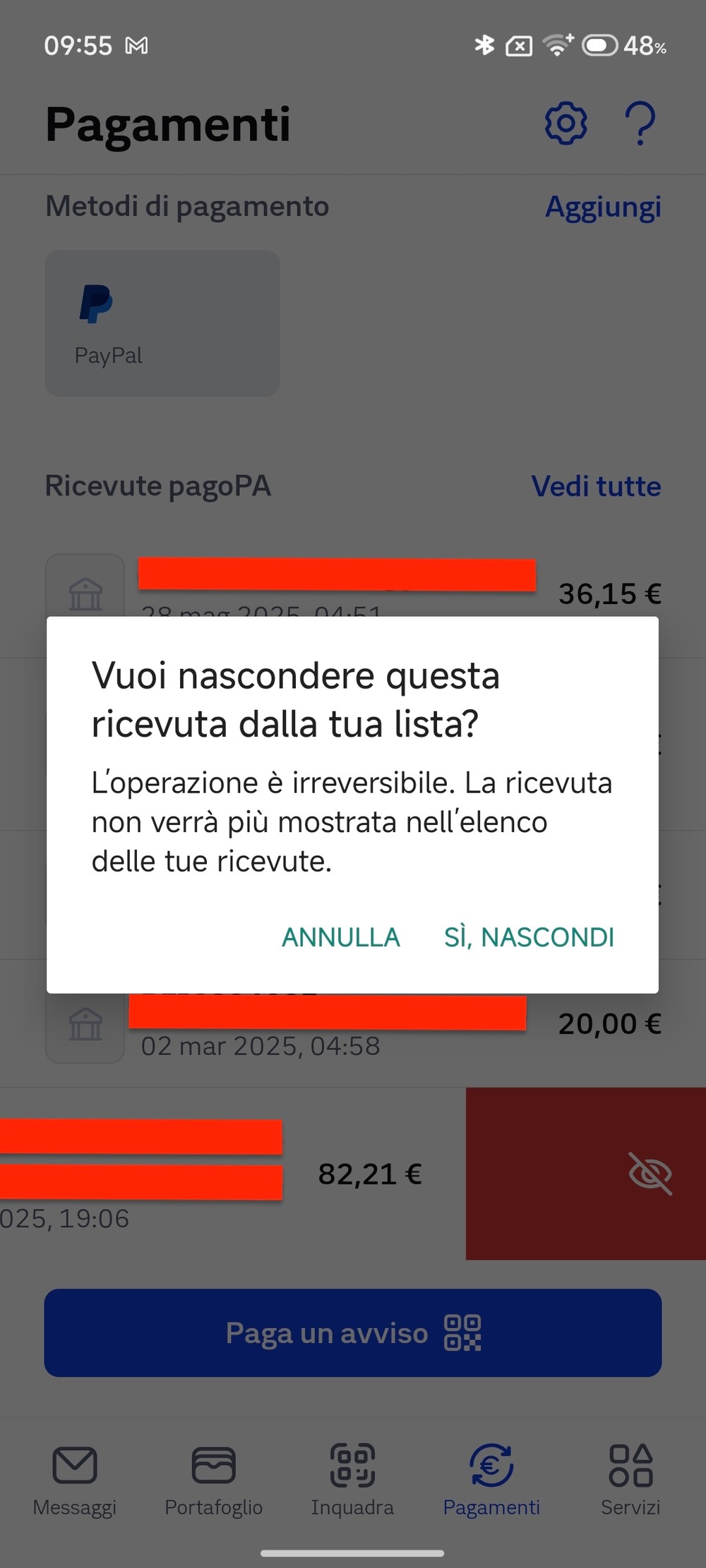Screen dimensions: 706x1568
Task: Switch to the Messaggi tab
Action: (75, 1480)
